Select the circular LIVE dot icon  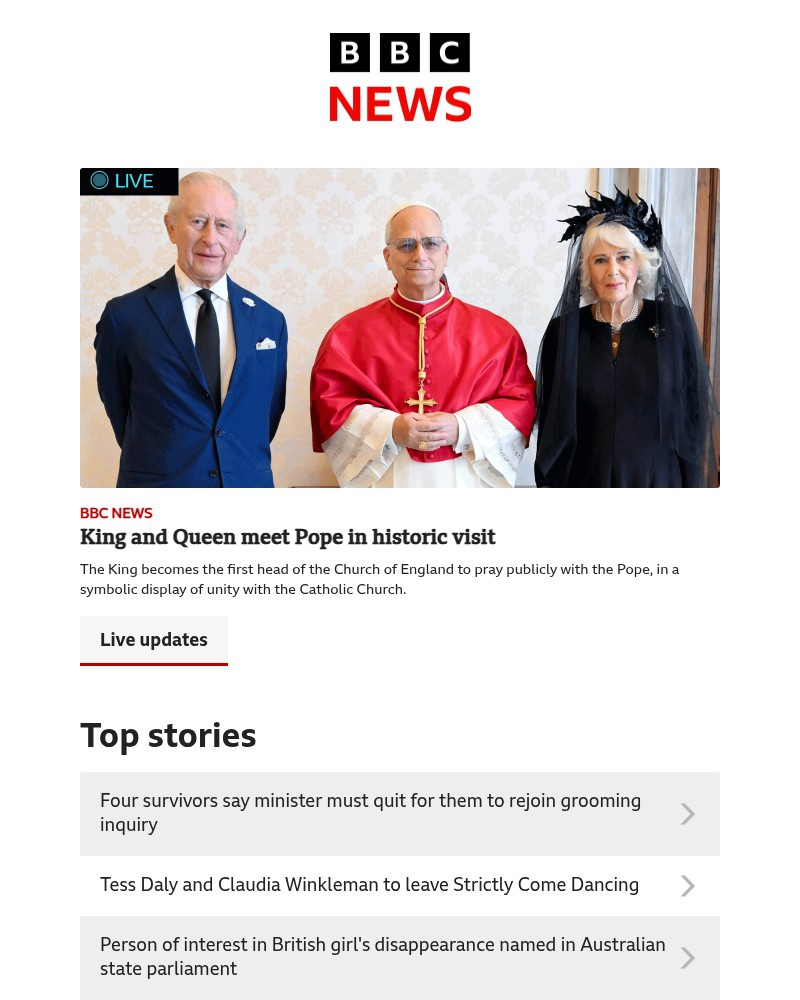tap(99, 180)
